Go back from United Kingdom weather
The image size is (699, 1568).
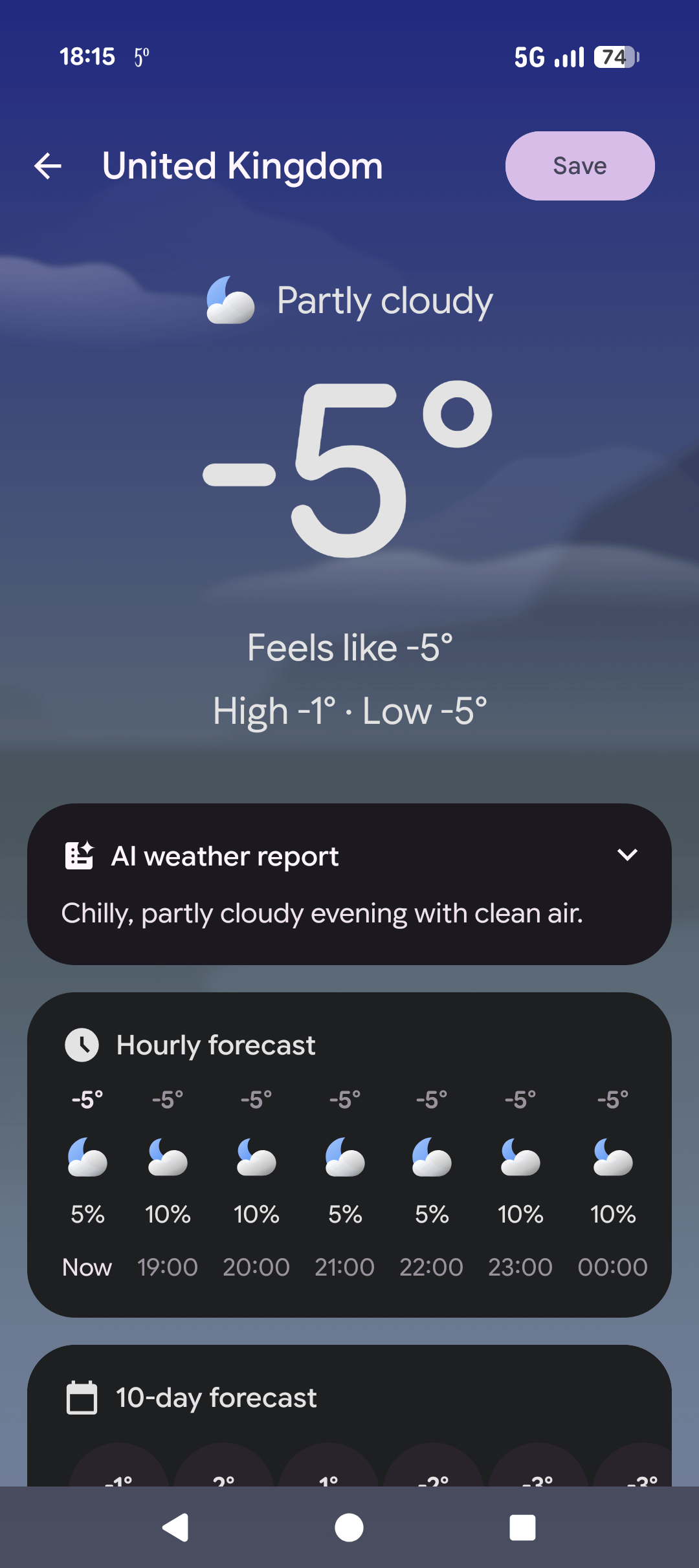[x=48, y=166]
